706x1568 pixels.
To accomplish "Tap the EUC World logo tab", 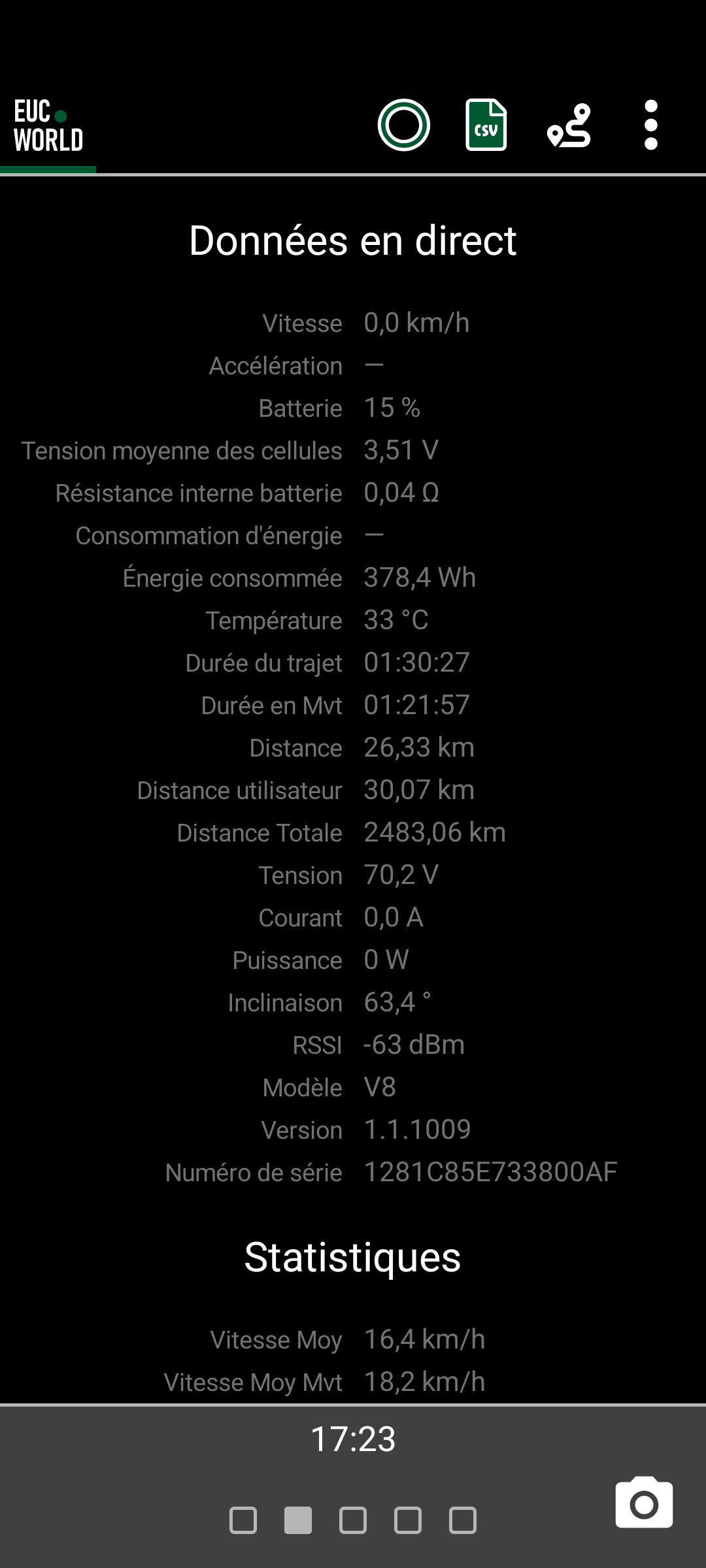I will tap(48, 126).
